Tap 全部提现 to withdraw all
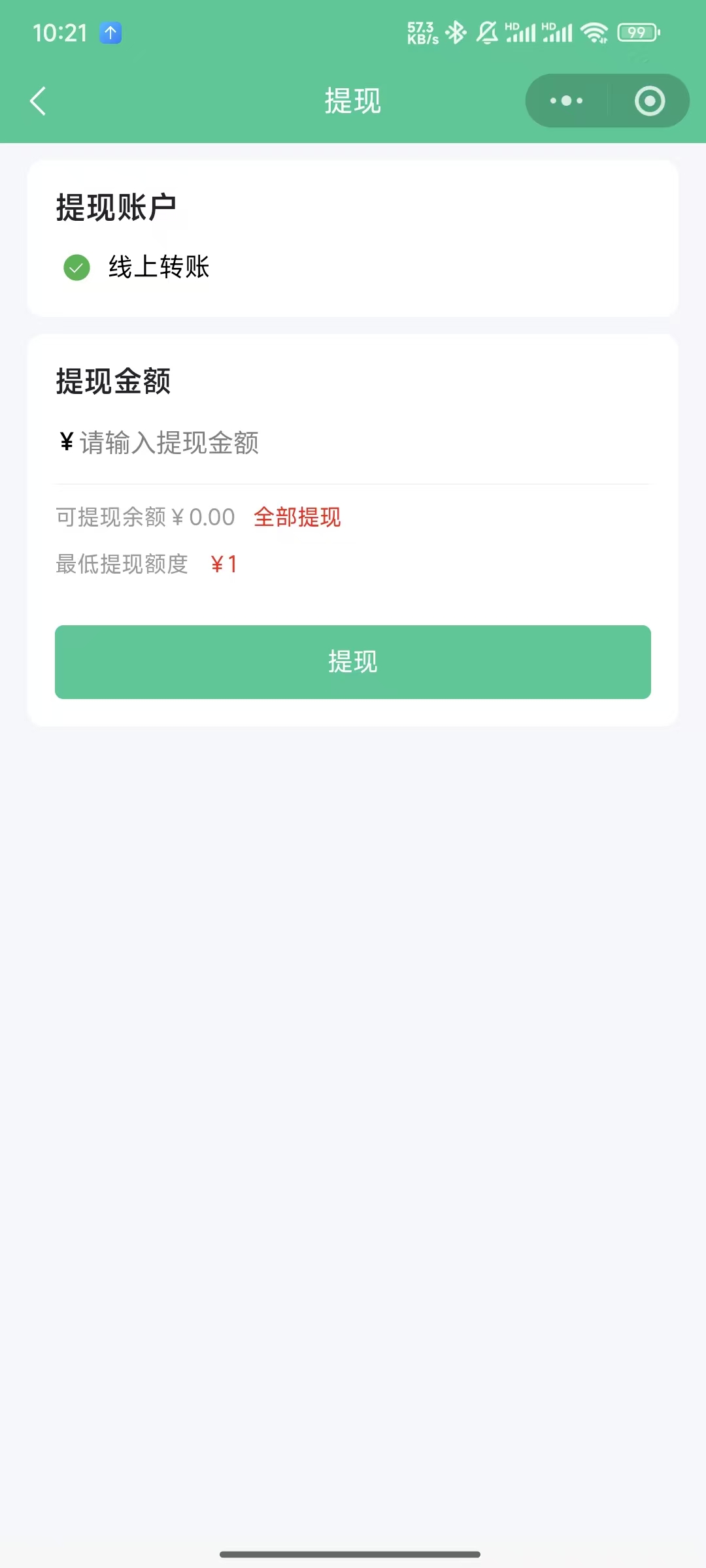 [297, 517]
